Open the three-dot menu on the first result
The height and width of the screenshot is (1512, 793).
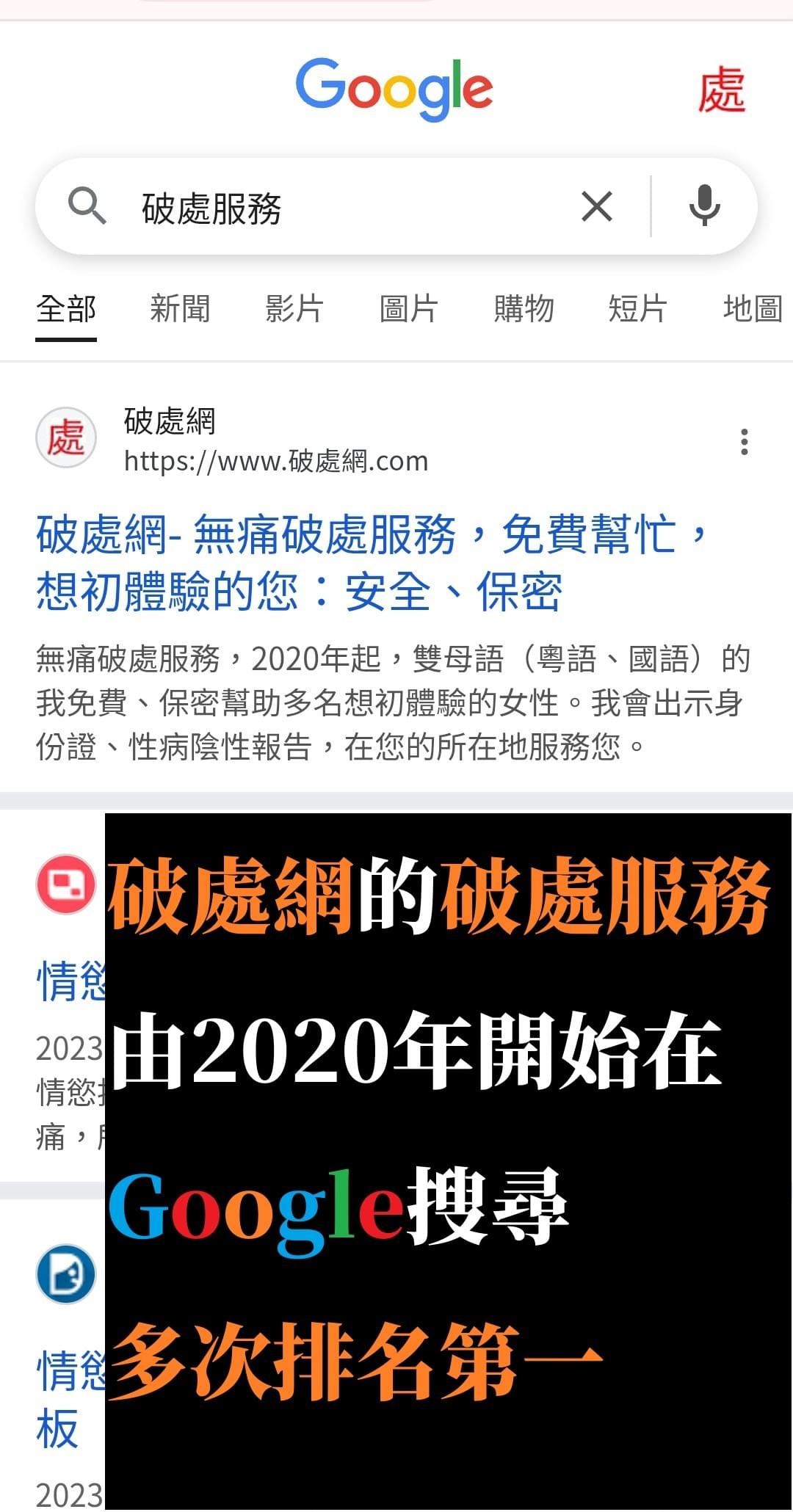coord(744,440)
